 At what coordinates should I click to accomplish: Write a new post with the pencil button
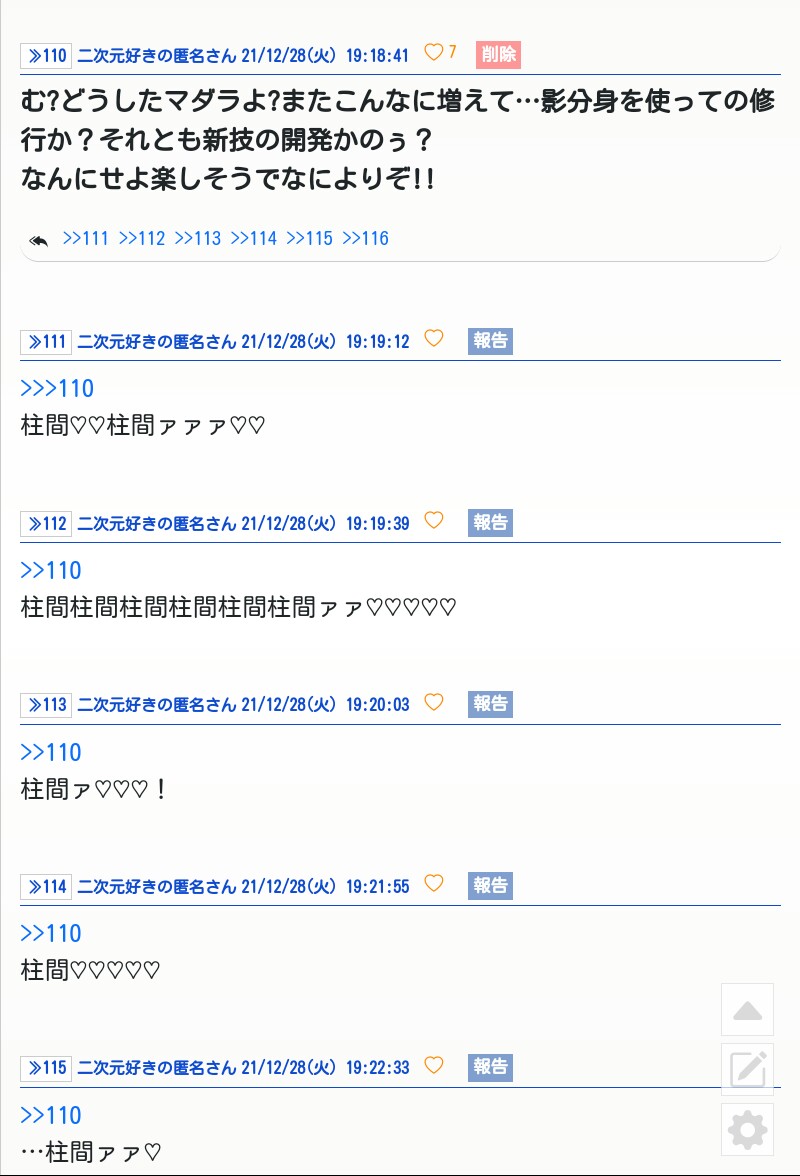[748, 1070]
